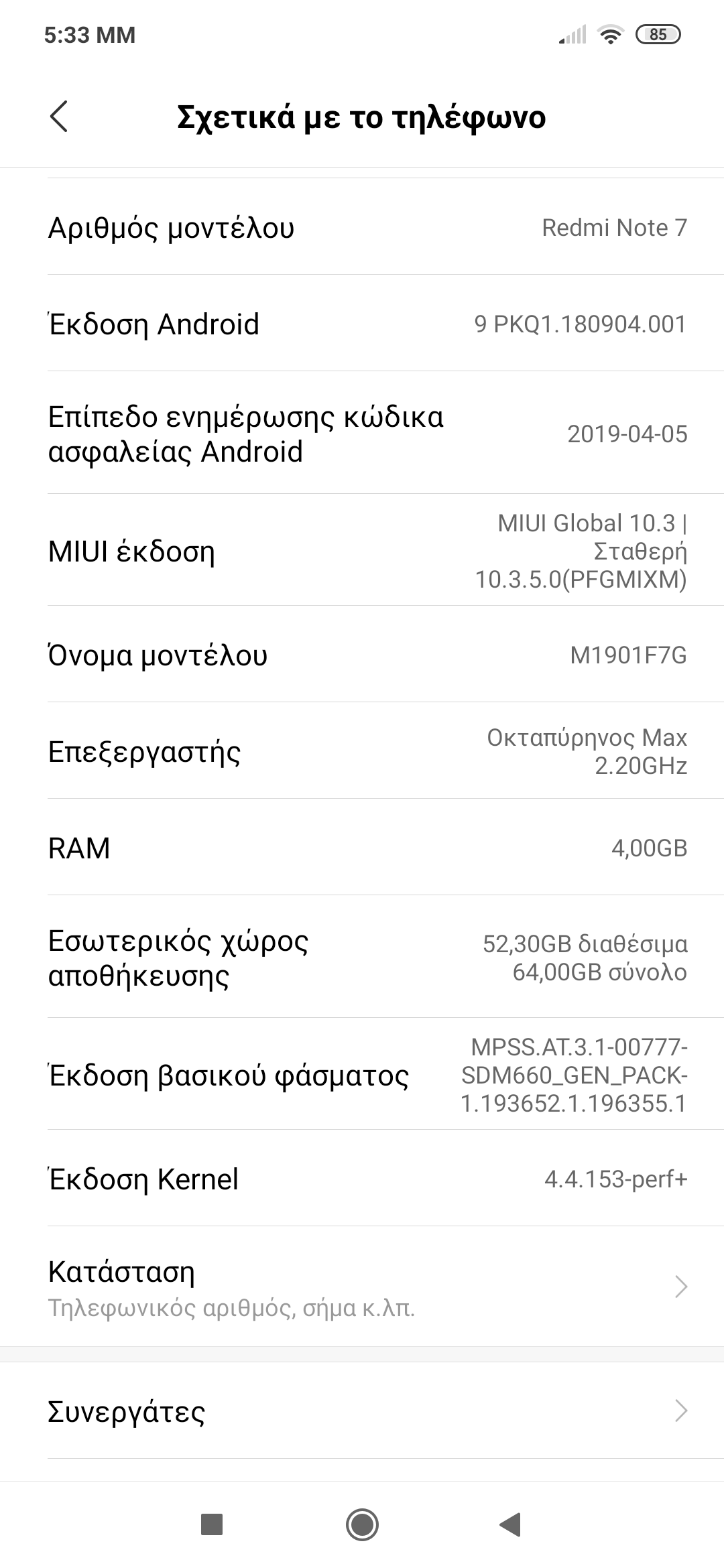Tap the Έκδοση Android row
Screen dimensions: 724x1568
(x=362, y=324)
